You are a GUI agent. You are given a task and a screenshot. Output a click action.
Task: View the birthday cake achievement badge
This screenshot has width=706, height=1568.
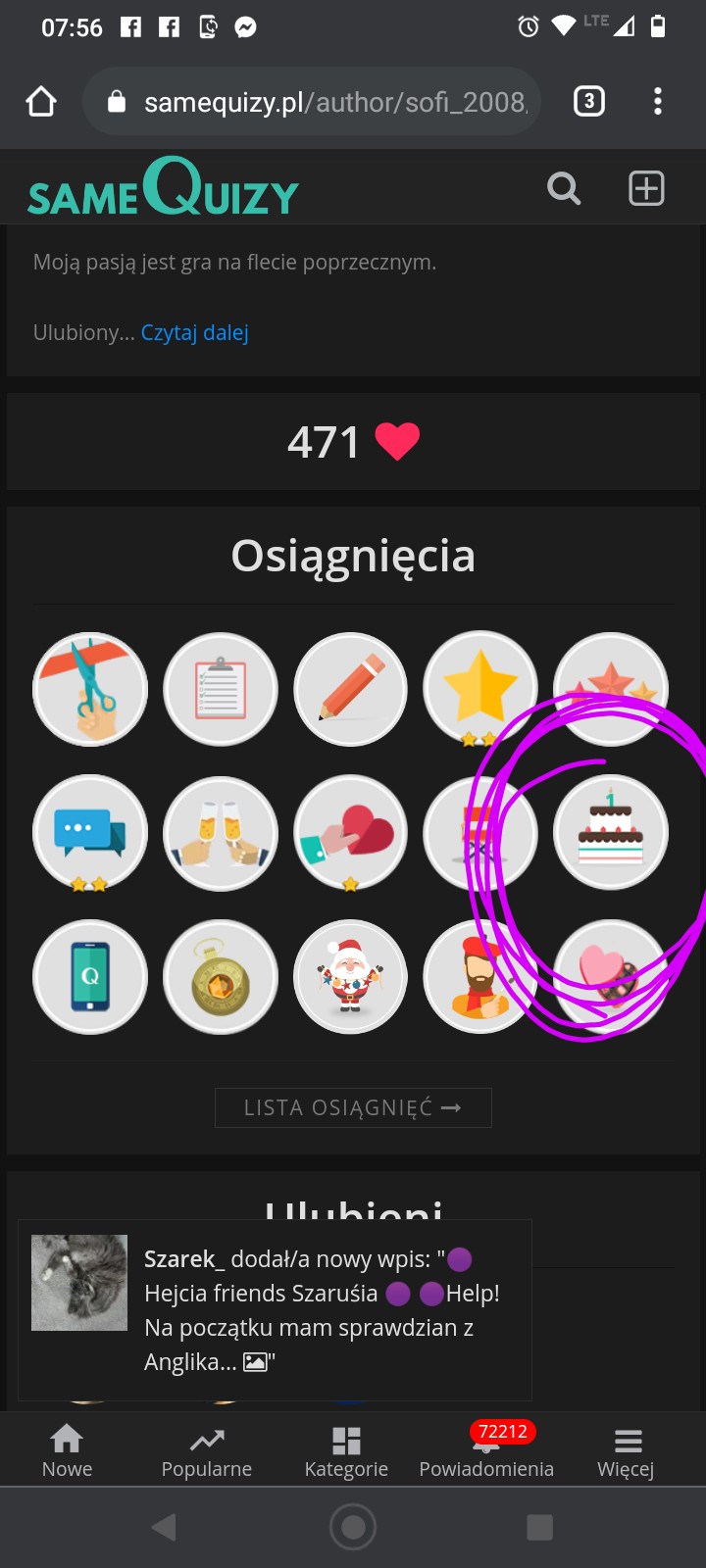pyautogui.click(x=611, y=833)
